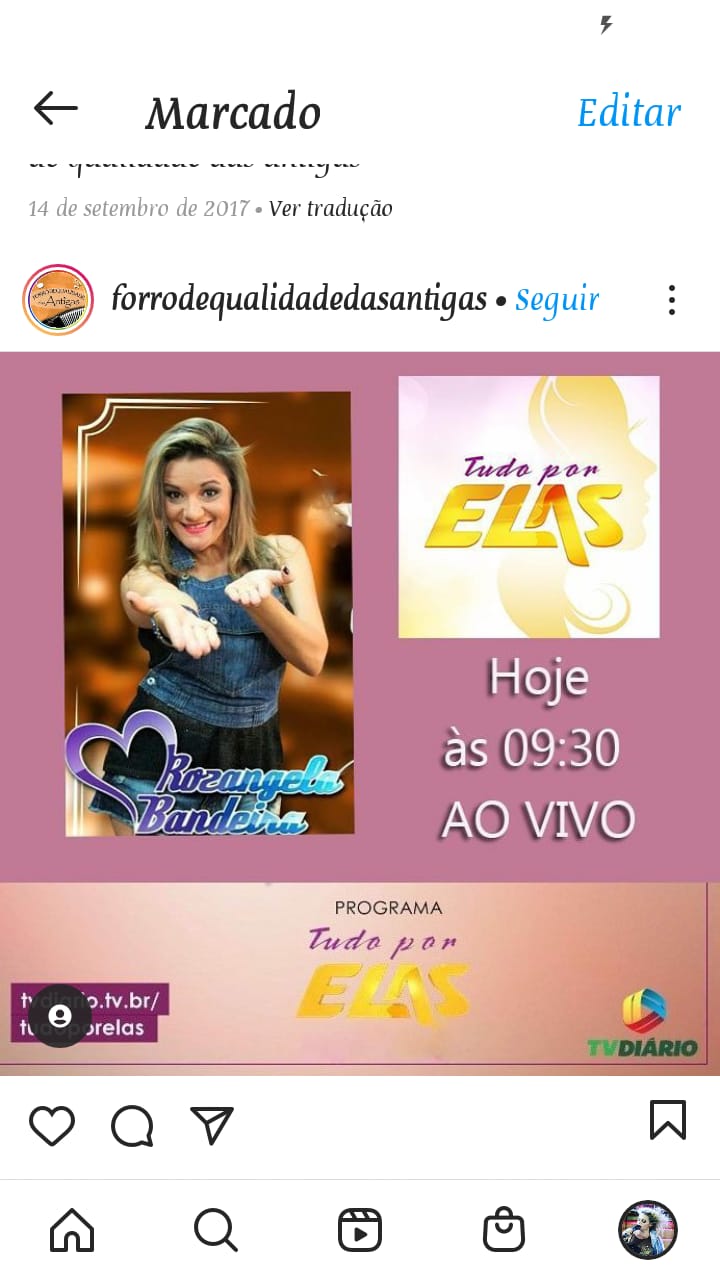Open the post's three-dot options menu

(x=672, y=300)
